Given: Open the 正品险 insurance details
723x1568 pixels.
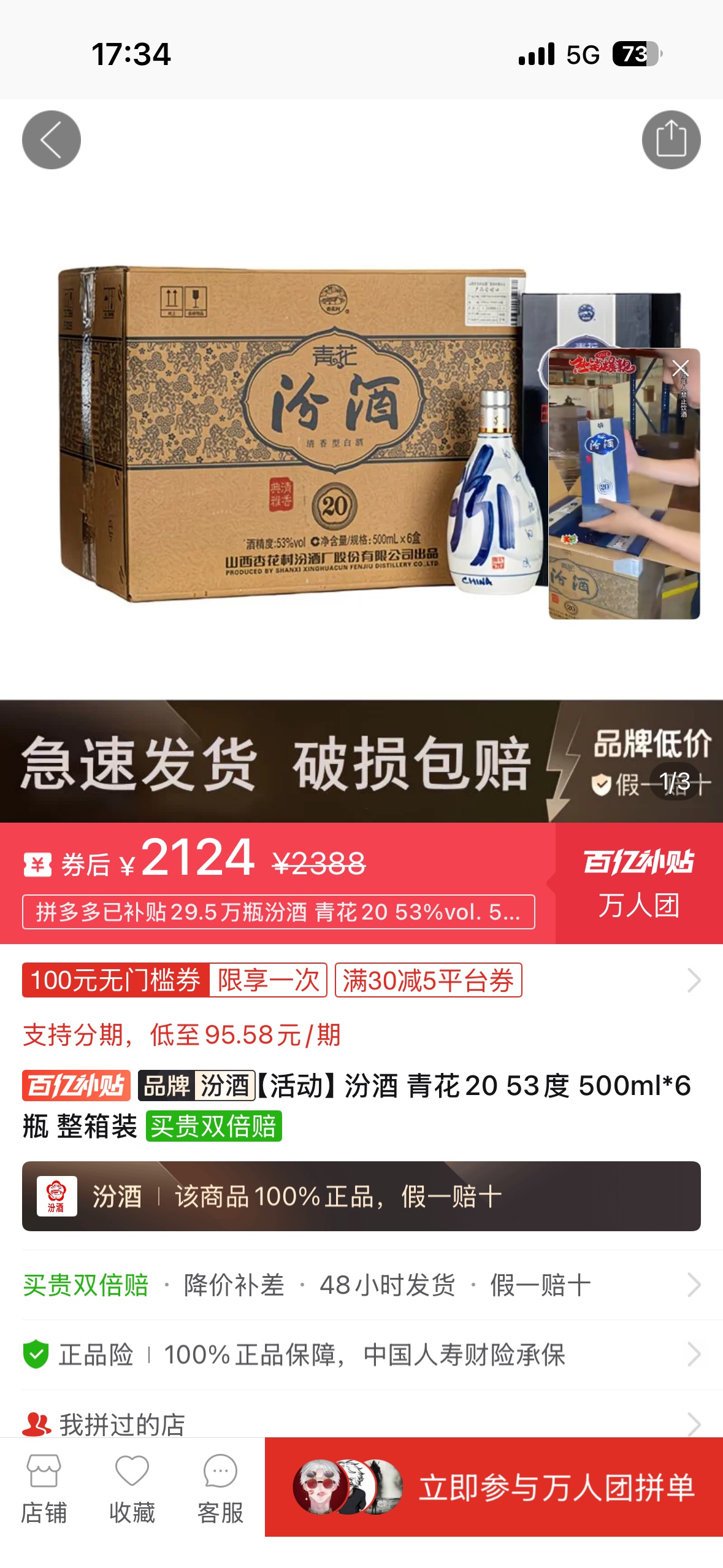Looking at the screenshot, I should tap(361, 1355).
